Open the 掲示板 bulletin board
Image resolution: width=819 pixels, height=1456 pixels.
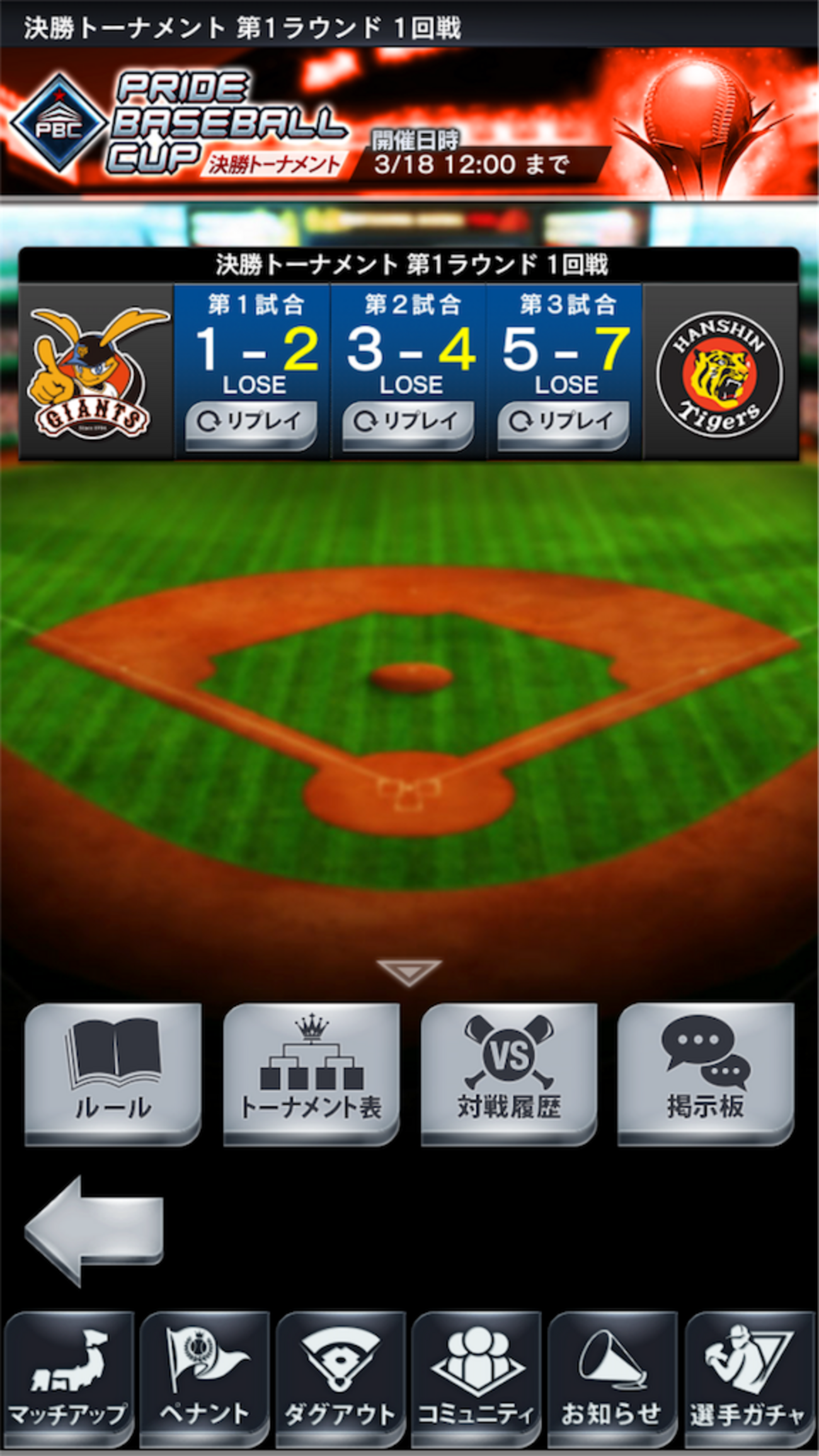pyautogui.click(x=706, y=1073)
